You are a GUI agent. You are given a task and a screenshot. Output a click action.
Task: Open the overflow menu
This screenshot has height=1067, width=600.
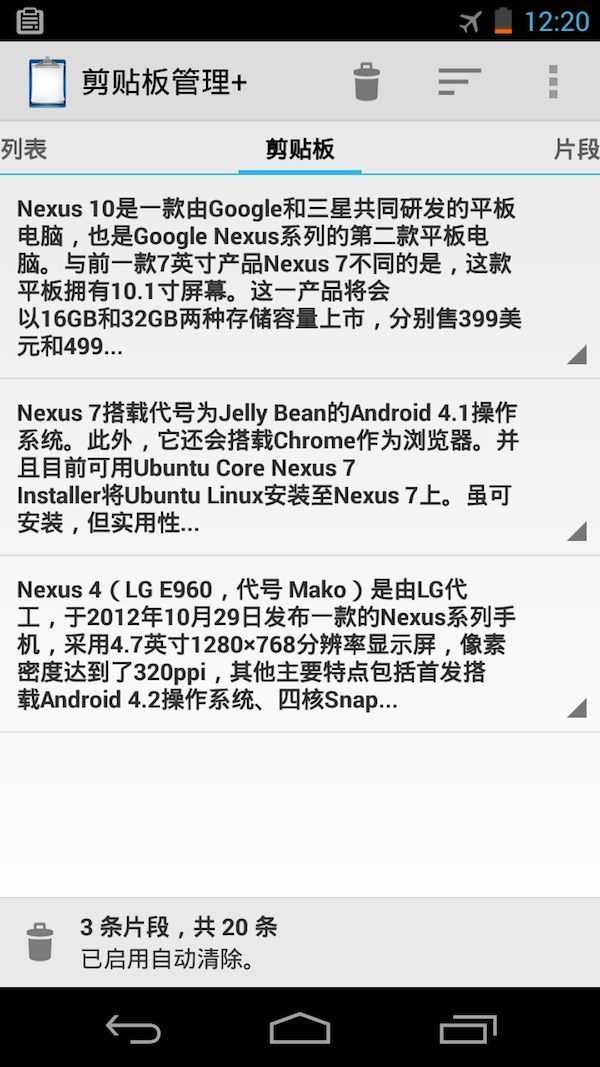pyautogui.click(x=552, y=82)
